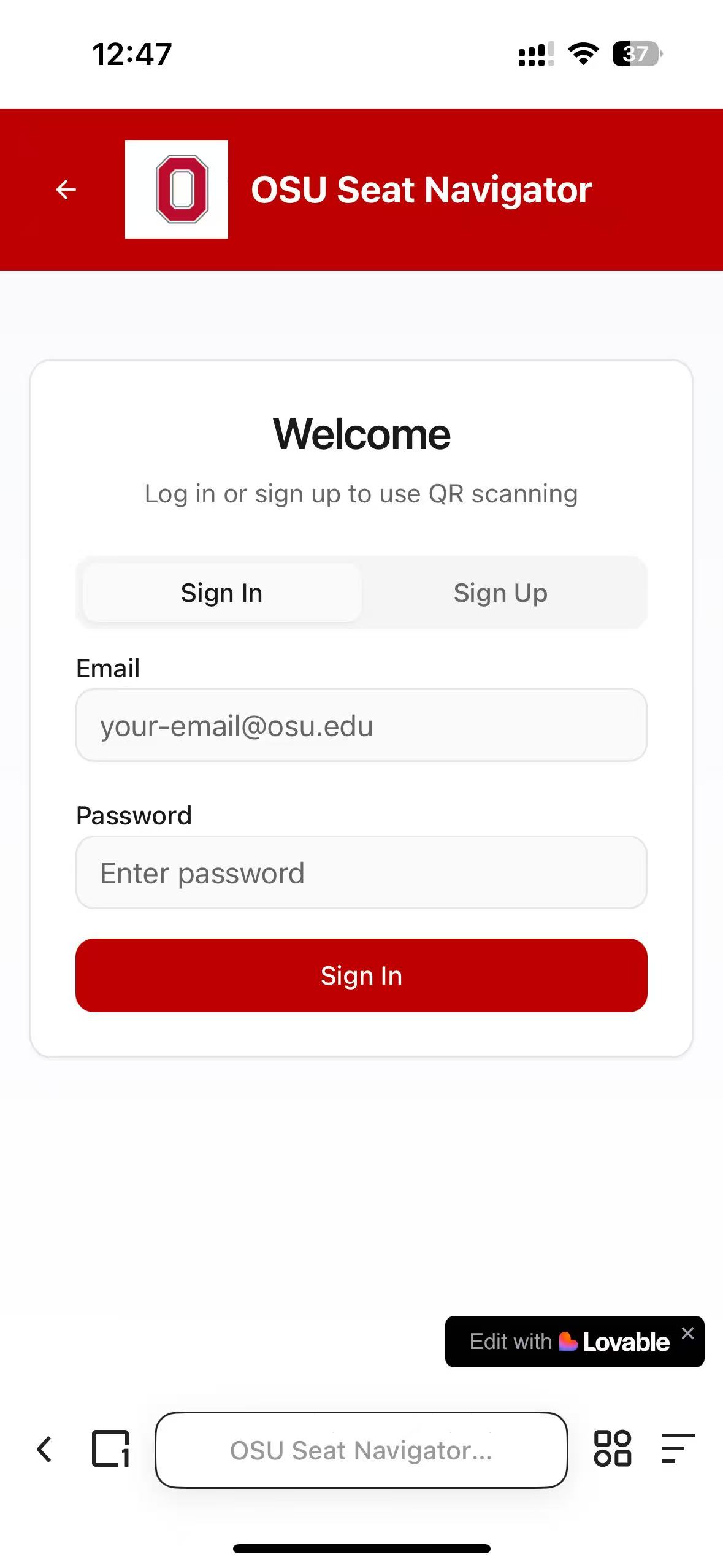The image size is (723, 1568).
Task: Go back using the header arrow
Action: point(66,190)
